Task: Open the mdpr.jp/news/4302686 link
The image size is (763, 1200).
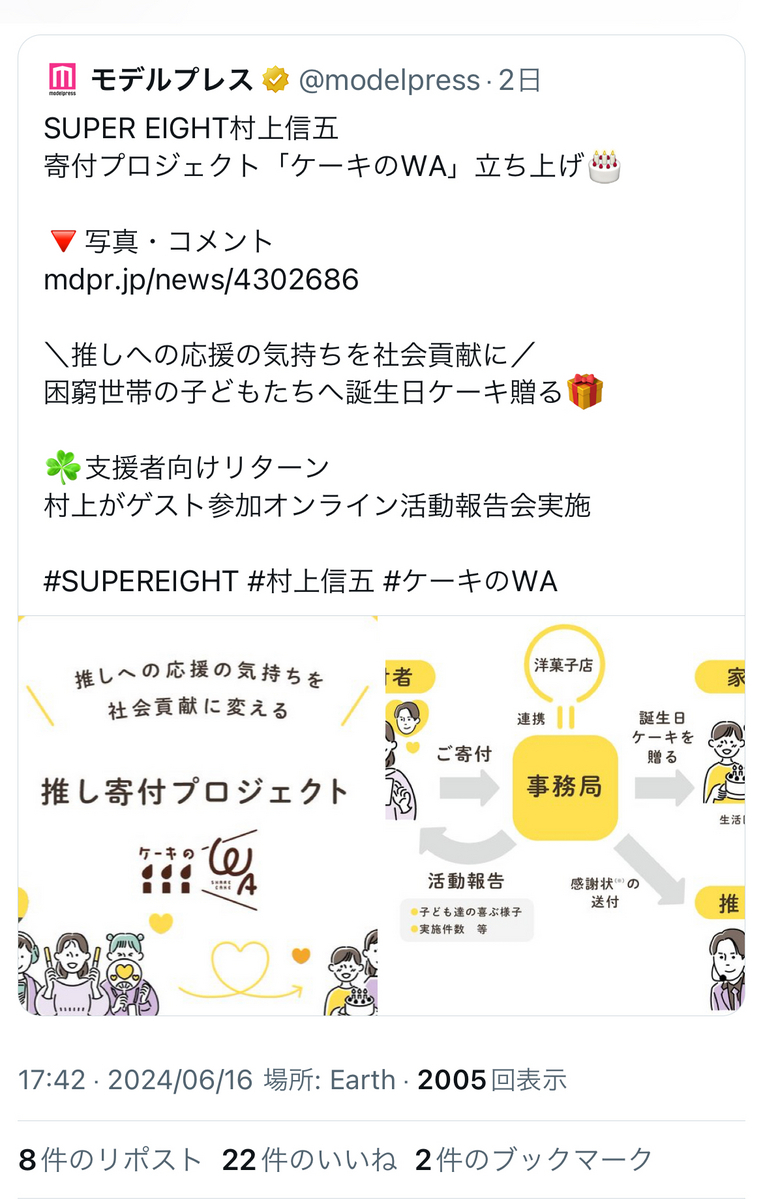Action: [201, 279]
